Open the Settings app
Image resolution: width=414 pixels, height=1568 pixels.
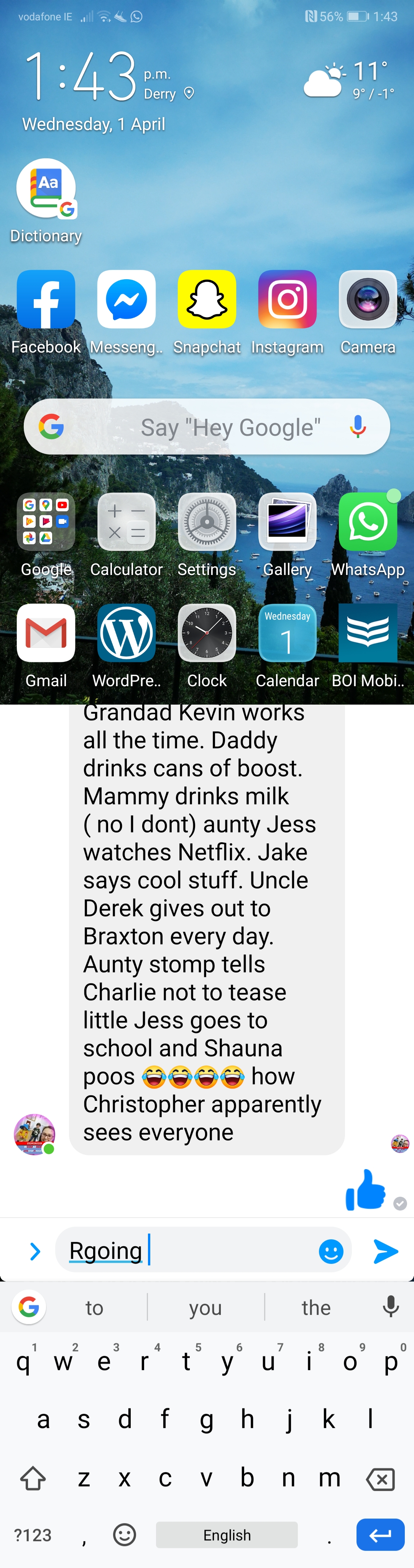[207, 522]
